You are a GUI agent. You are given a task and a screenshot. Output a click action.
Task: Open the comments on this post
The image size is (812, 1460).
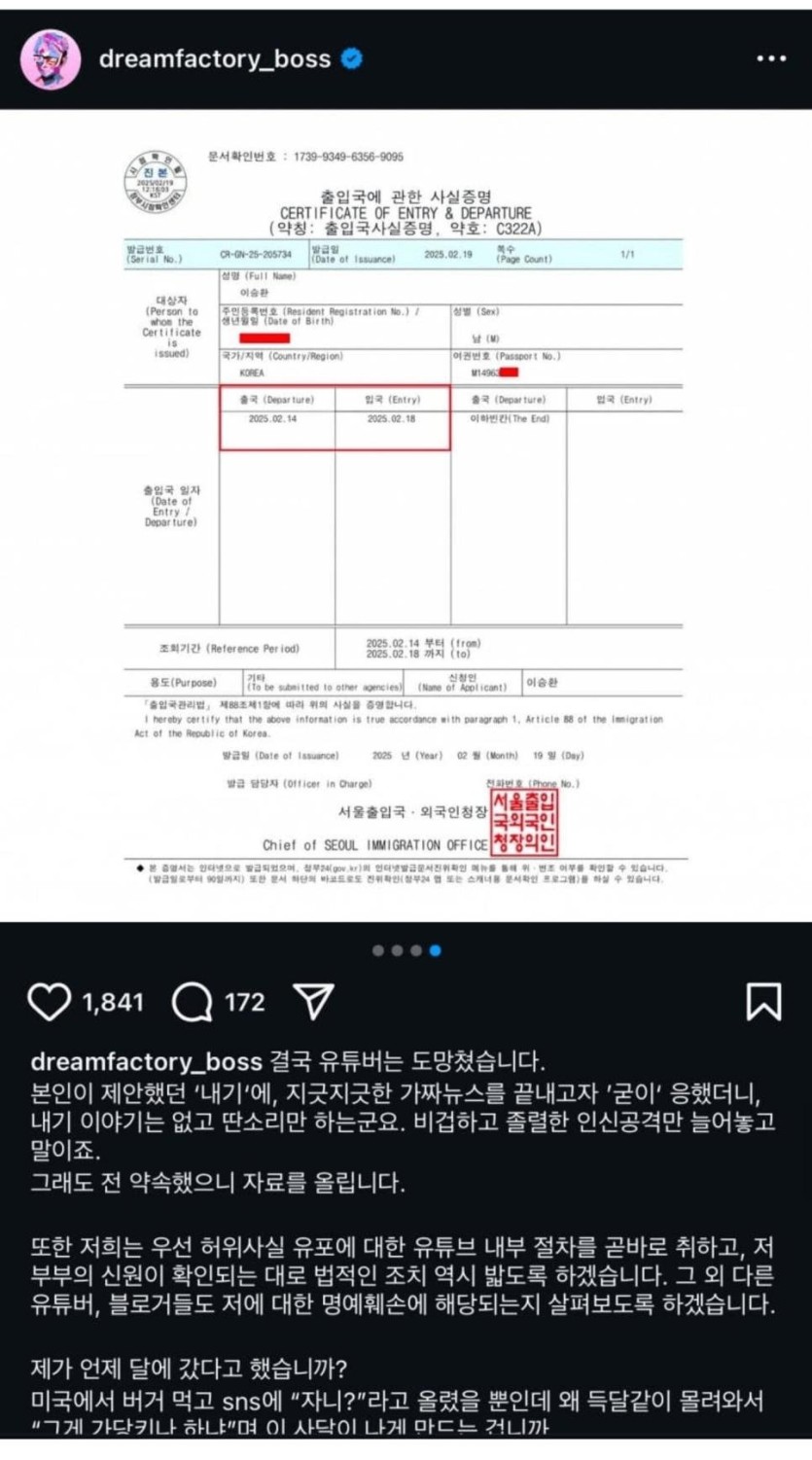point(193,1002)
